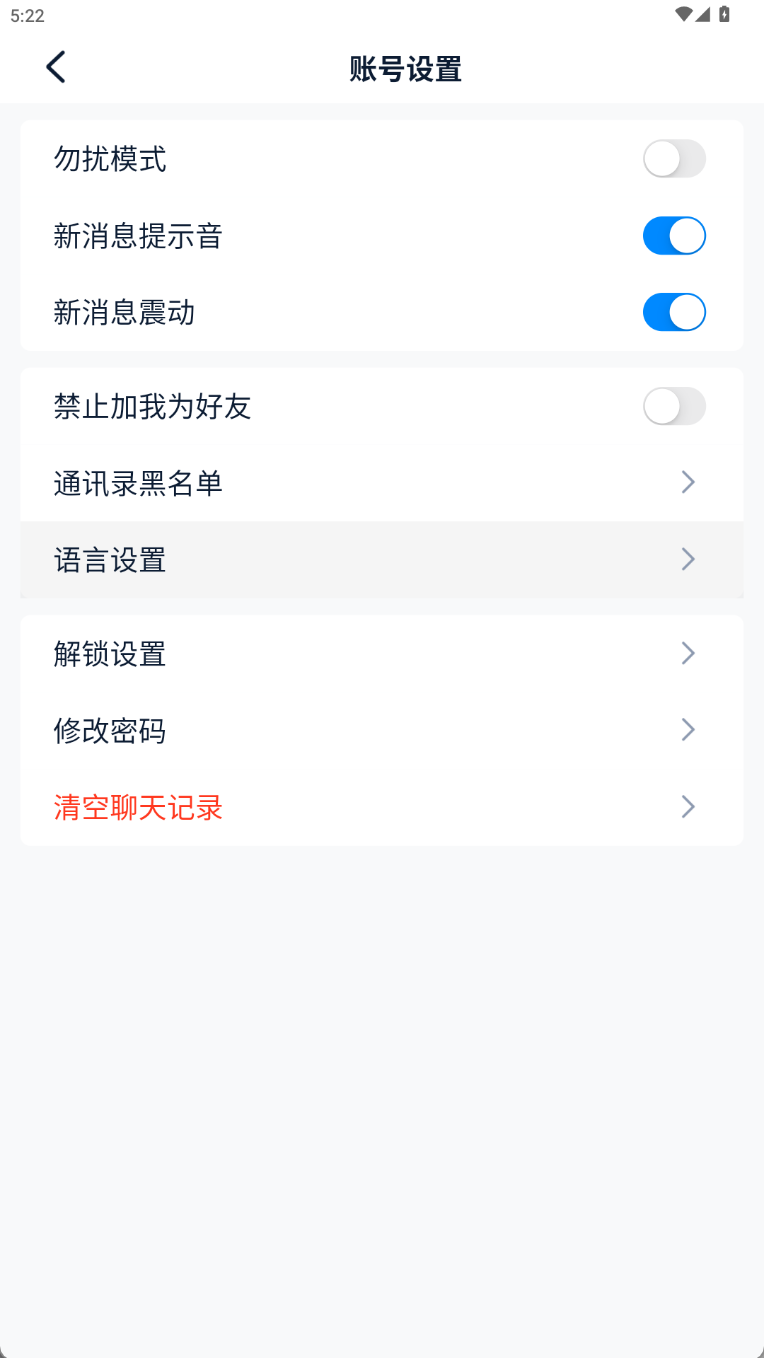Open 语言设置
The image size is (764, 1358).
381,559
